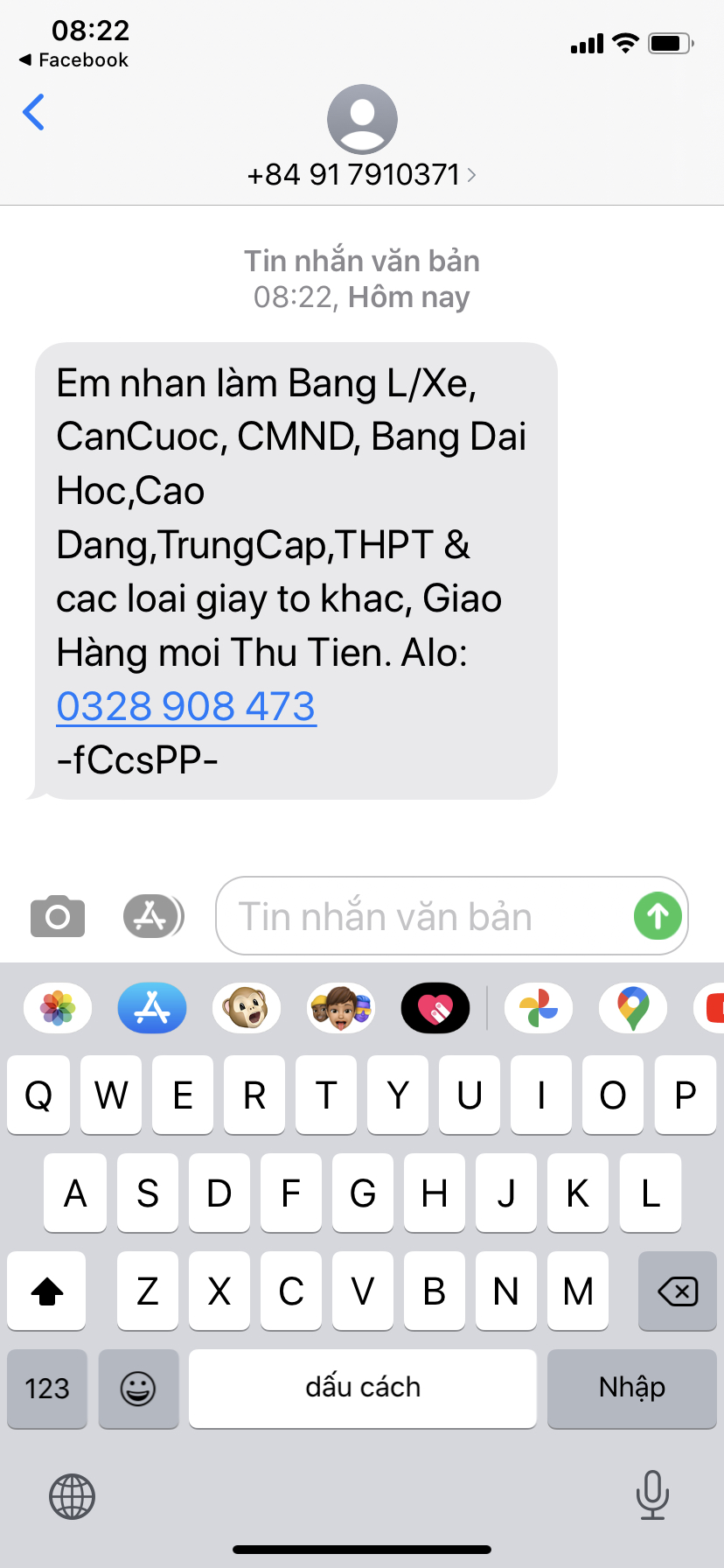724x1568 pixels.
Task: Toggle the App Store apps drawer
Action: point(152,916)
